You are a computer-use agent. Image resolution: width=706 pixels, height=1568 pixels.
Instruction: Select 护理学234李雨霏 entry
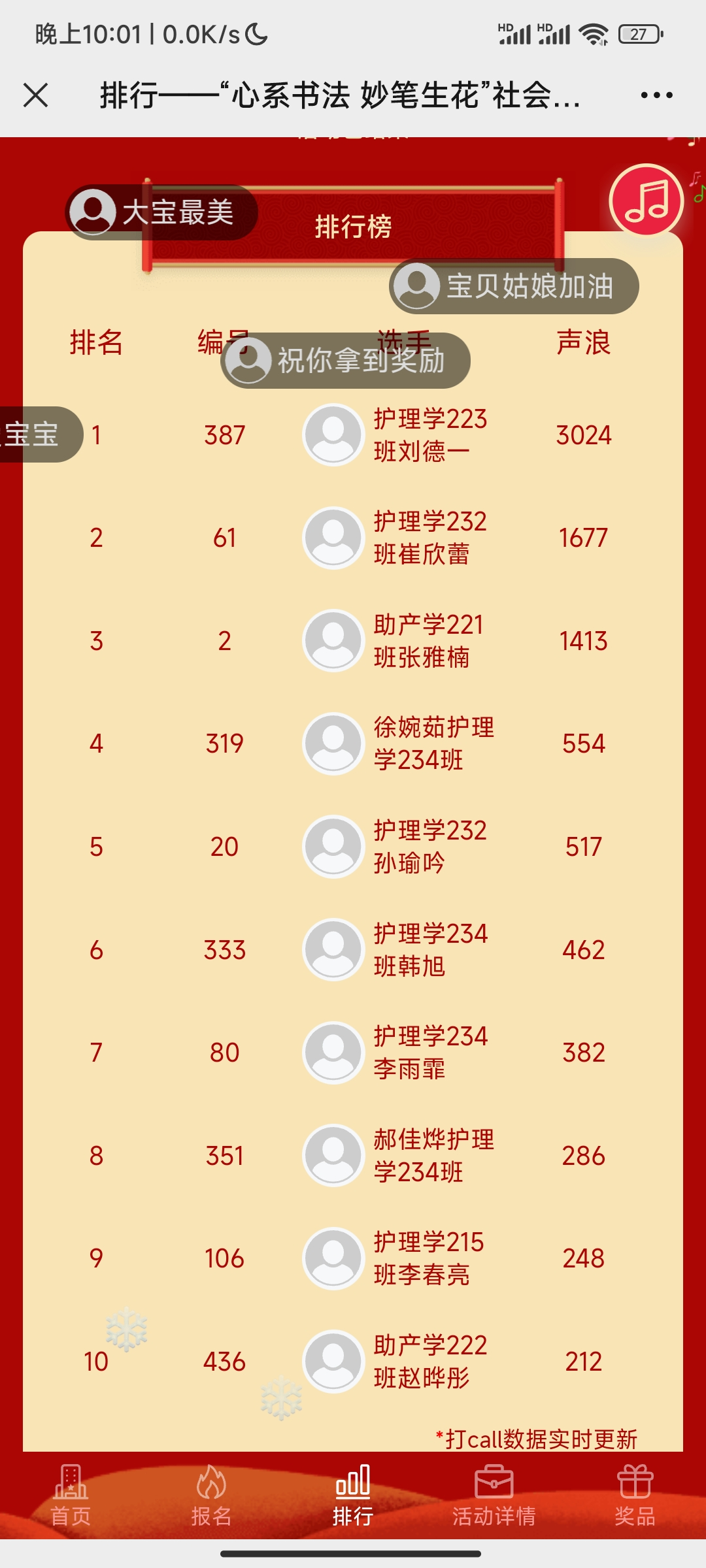click(x=429, y=1053)
